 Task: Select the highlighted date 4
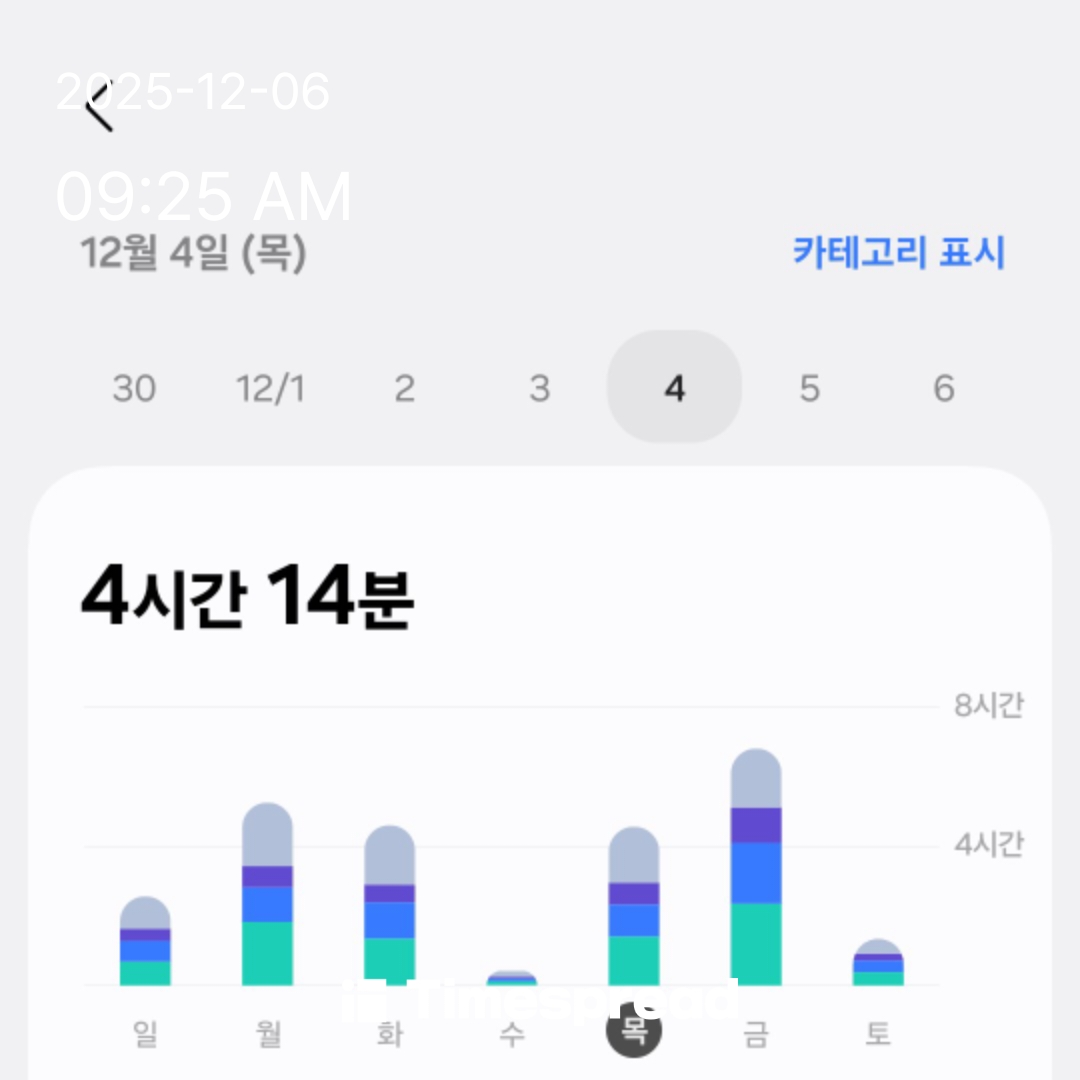tap(674, 388)
